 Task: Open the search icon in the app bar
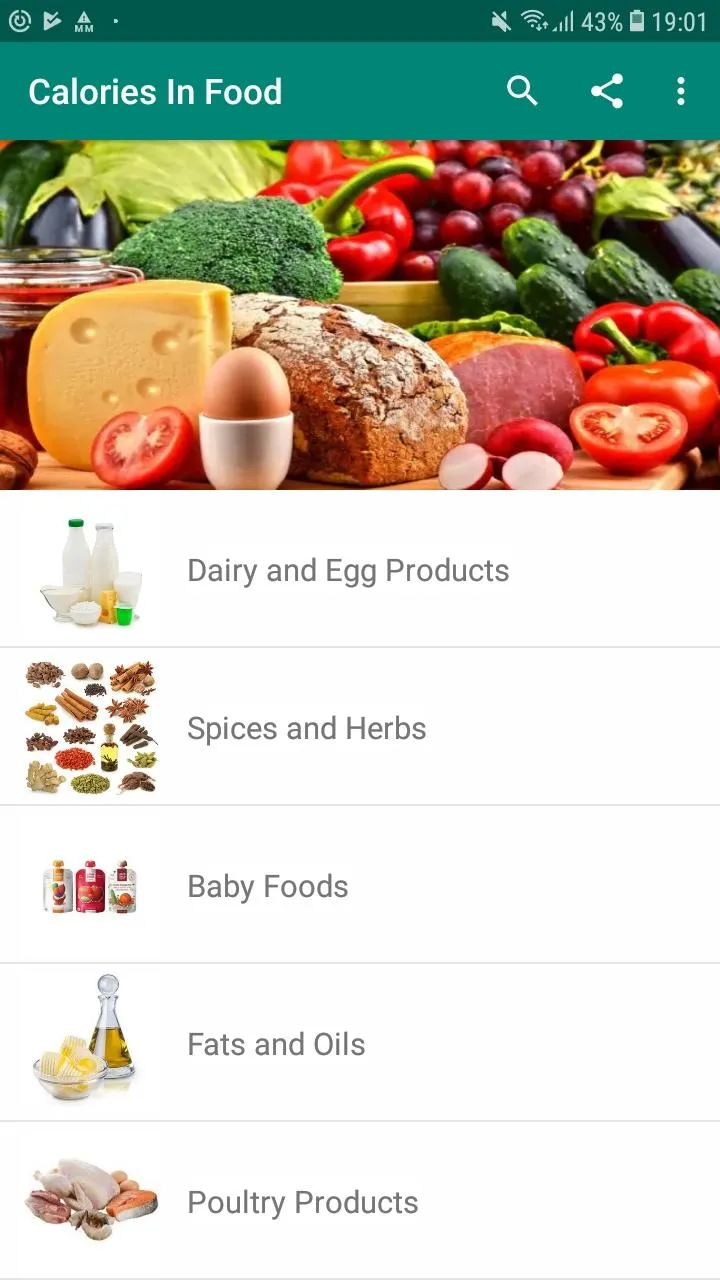coord(522,91)
